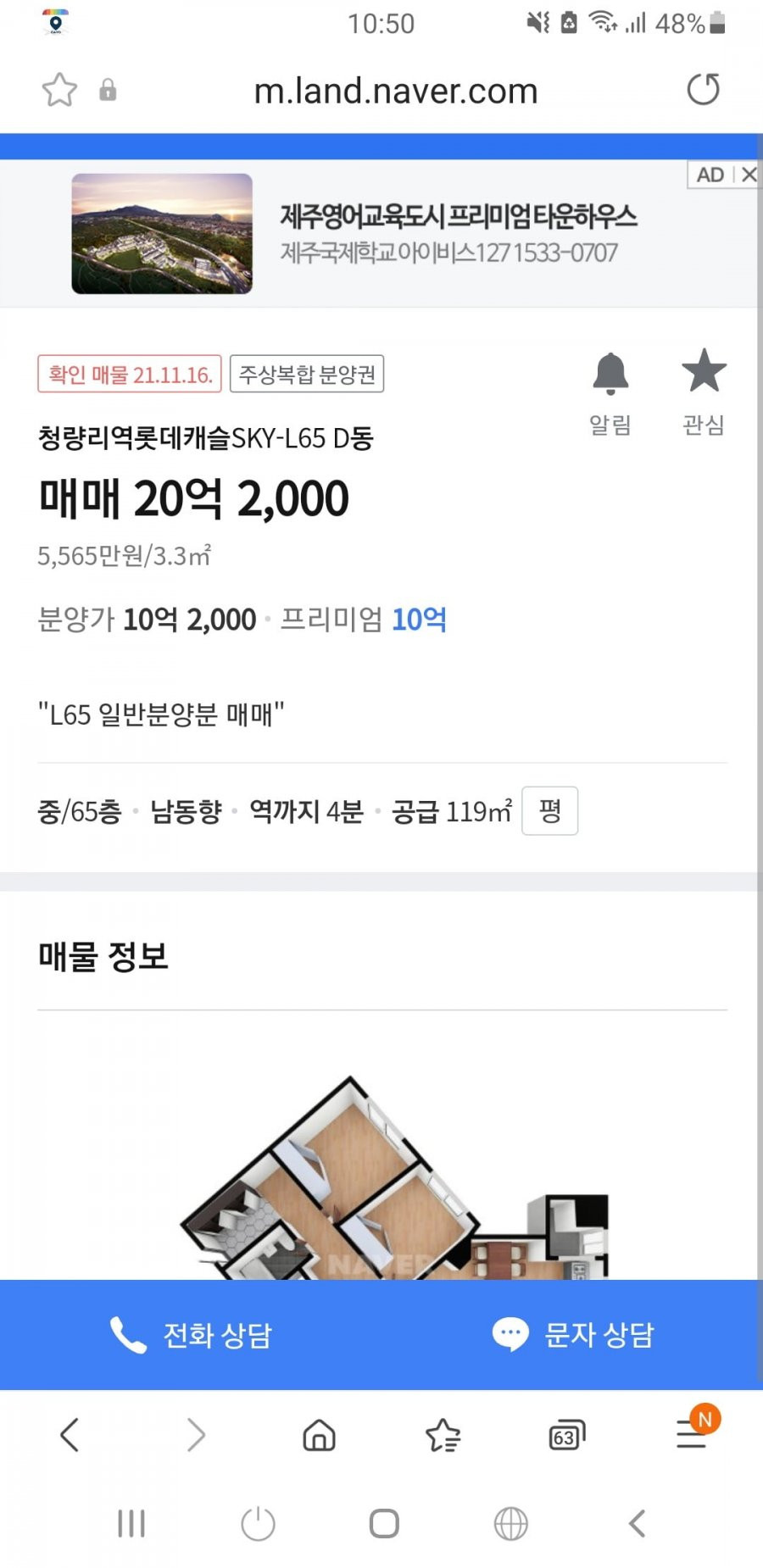Go forward in browser history
Viewport: 763px width, 1568px height.
[196, 1435]
